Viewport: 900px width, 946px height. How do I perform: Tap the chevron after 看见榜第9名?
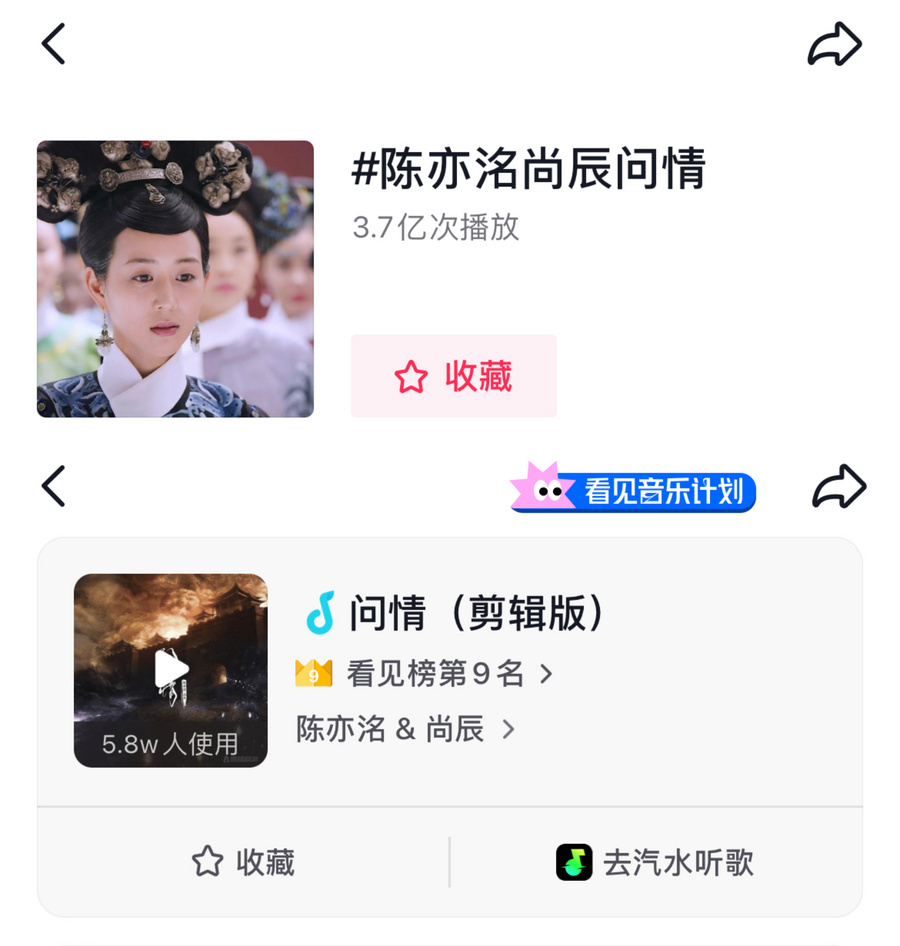pyautogui.click(x=546, y=672)
